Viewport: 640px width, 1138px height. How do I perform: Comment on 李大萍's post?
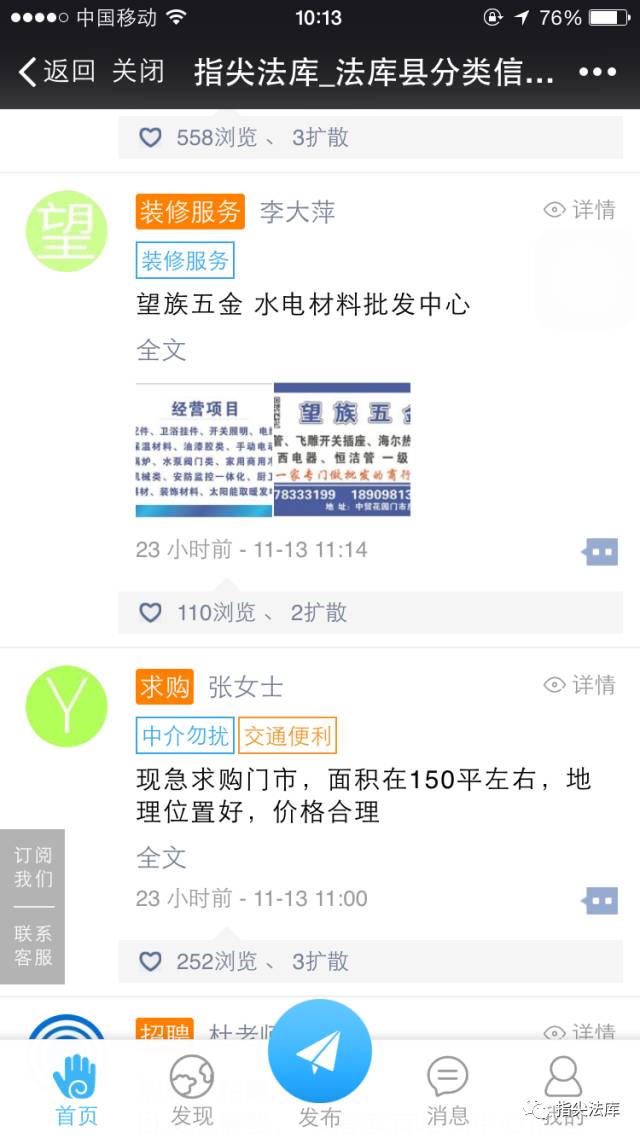pyautogui.click(x=600, y=552)
